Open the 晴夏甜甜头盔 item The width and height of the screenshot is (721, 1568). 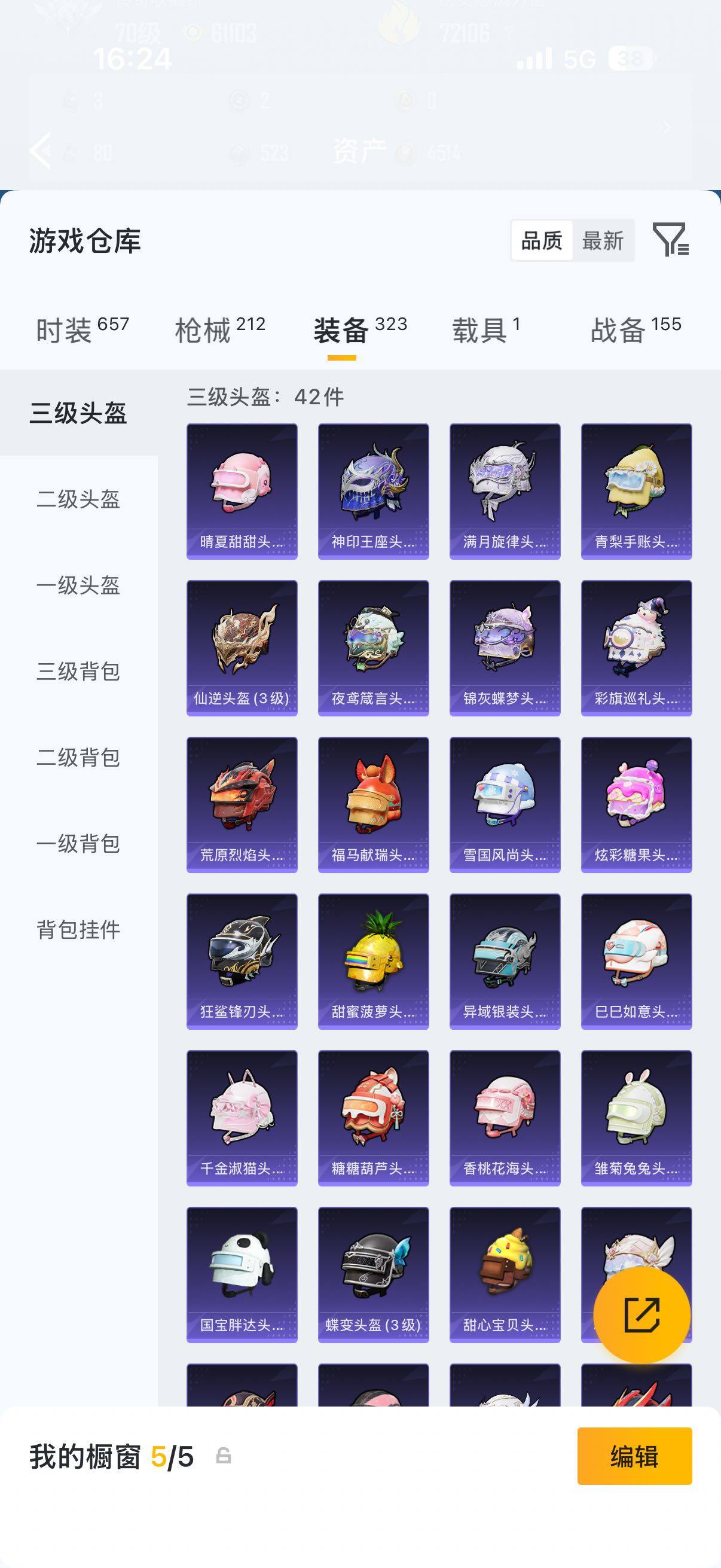[242, 491]
